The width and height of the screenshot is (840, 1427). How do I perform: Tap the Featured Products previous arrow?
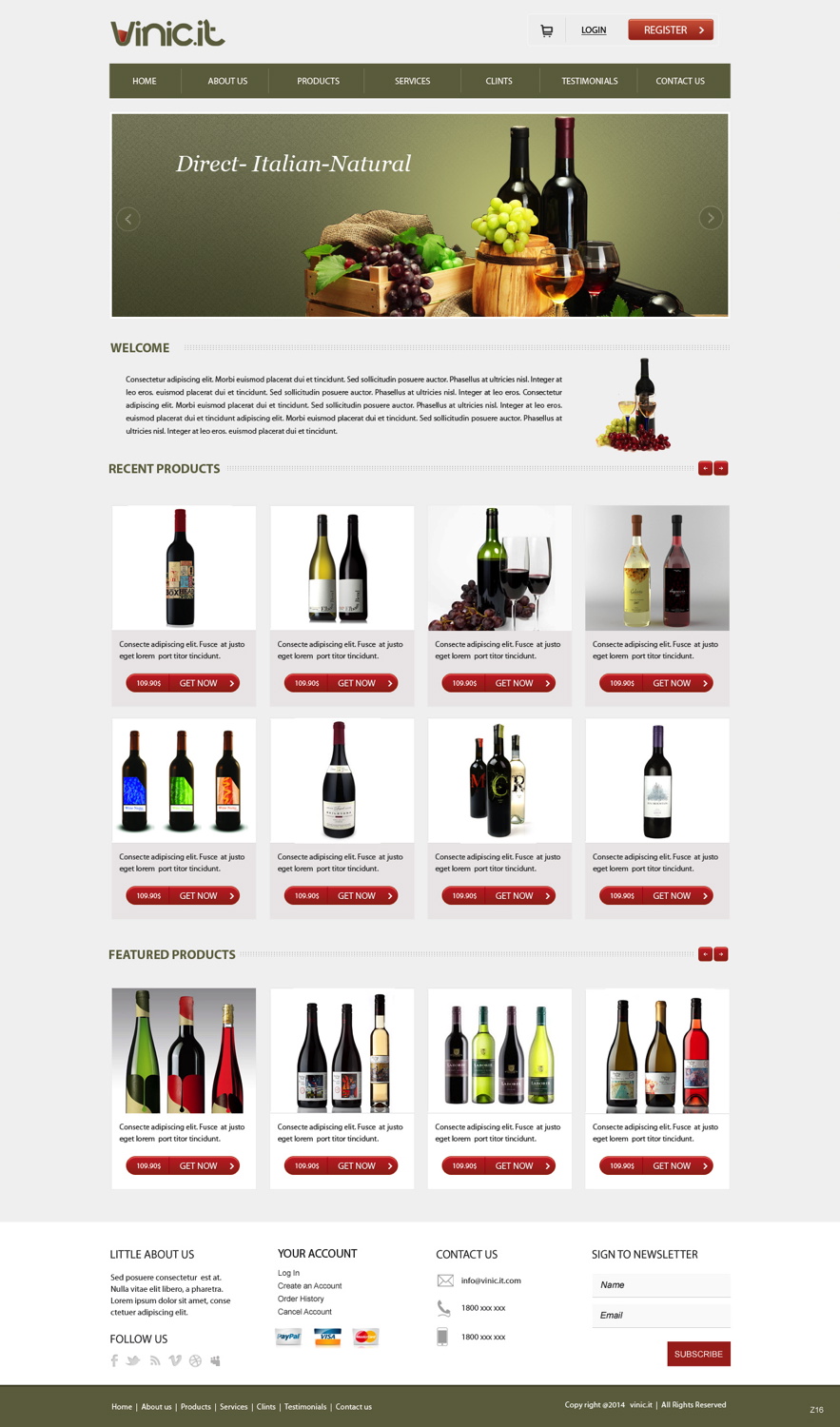705,954
